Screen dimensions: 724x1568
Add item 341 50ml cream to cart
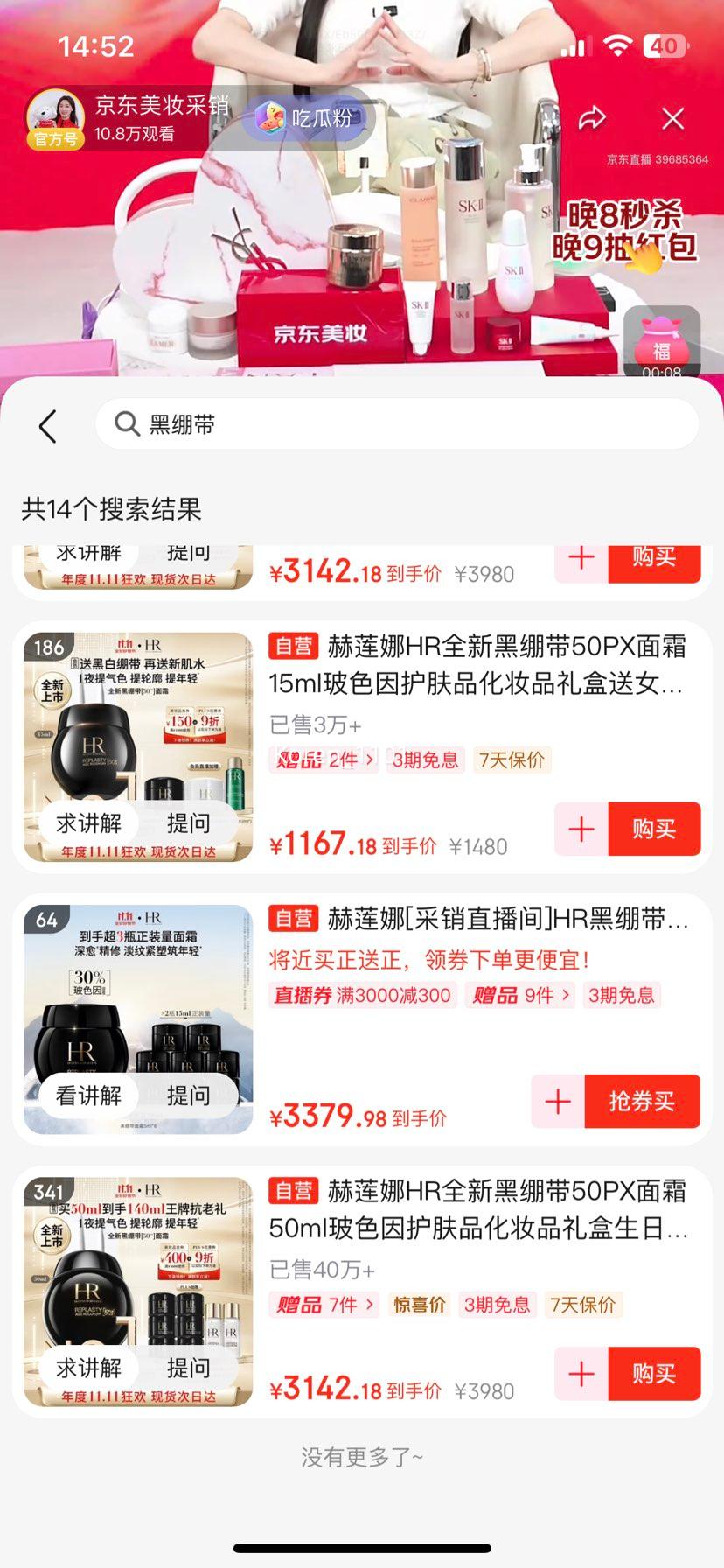pos(581,1374)
